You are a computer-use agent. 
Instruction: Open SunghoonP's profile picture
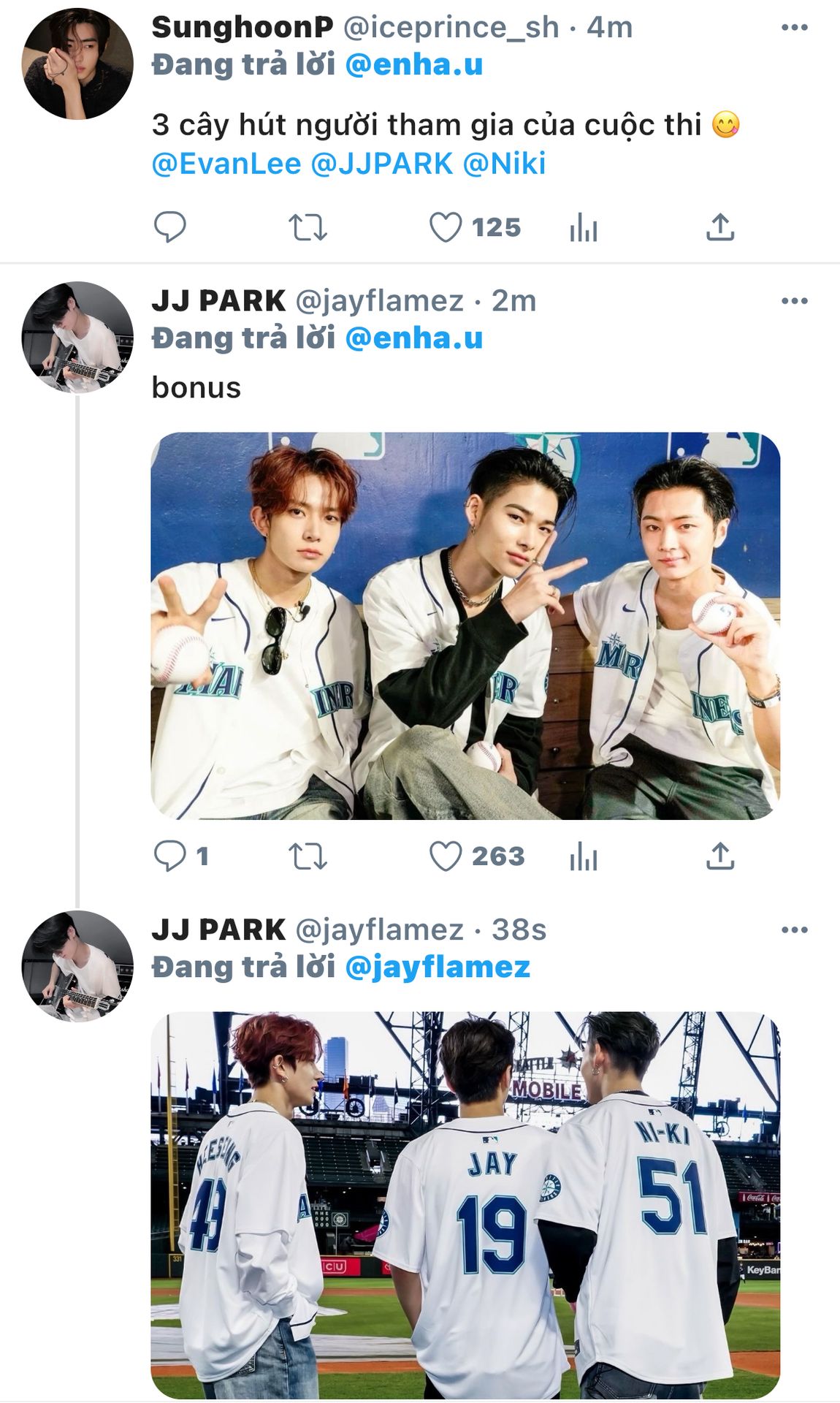pos(77,64)
